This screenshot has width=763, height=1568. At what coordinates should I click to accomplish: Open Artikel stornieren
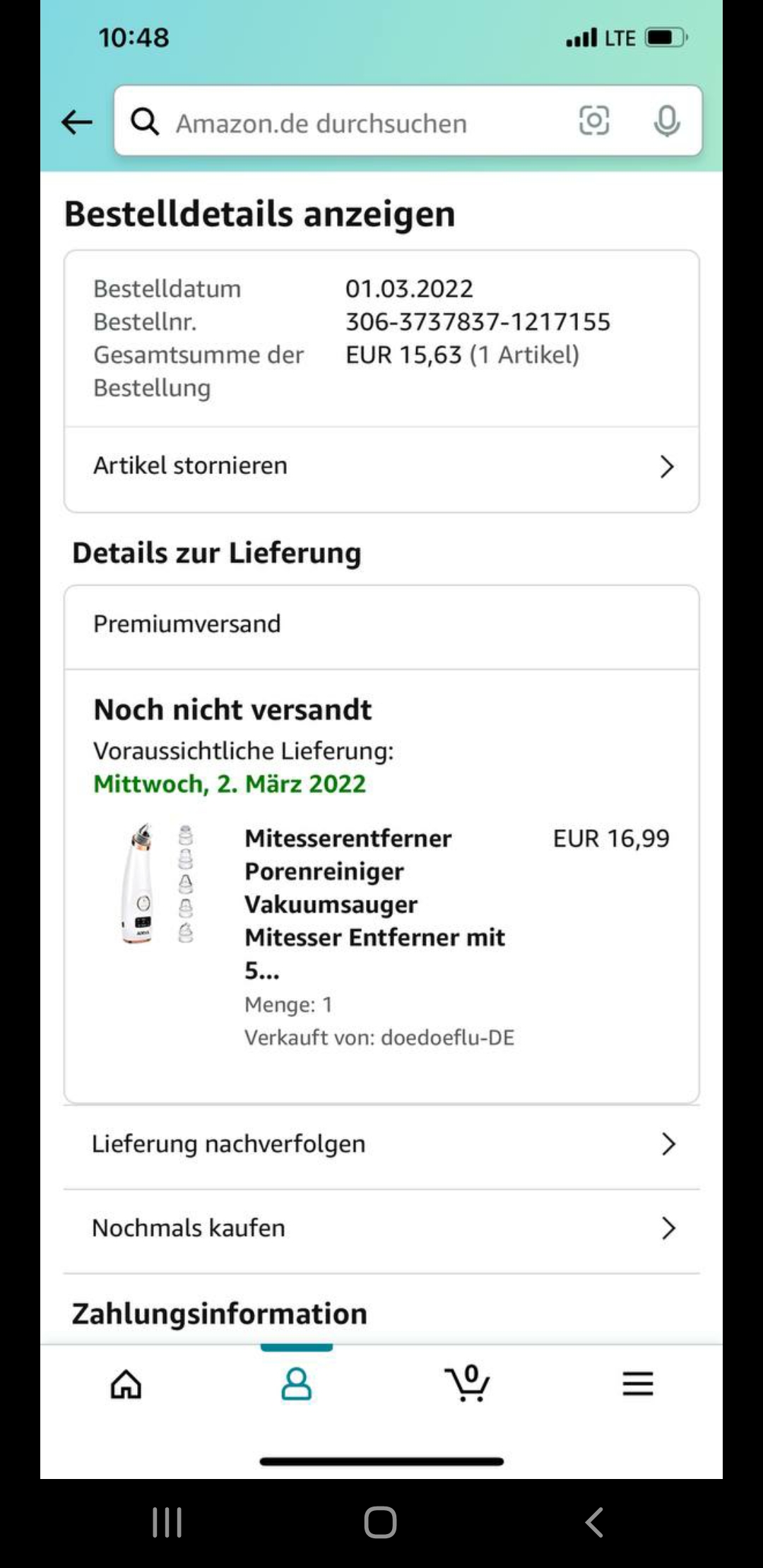[x=381, y=466]
